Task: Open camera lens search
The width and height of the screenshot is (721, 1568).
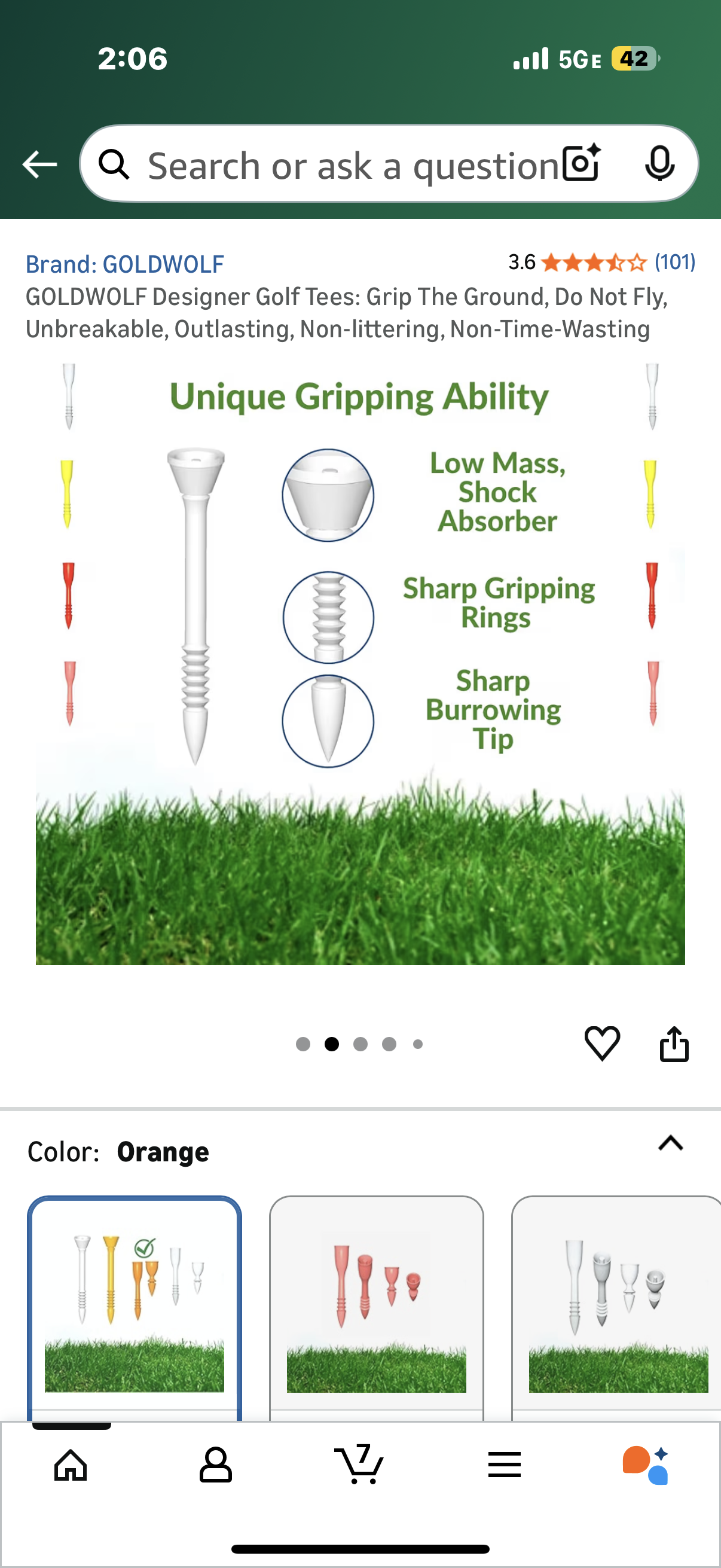Action: [x=581, y=164]
